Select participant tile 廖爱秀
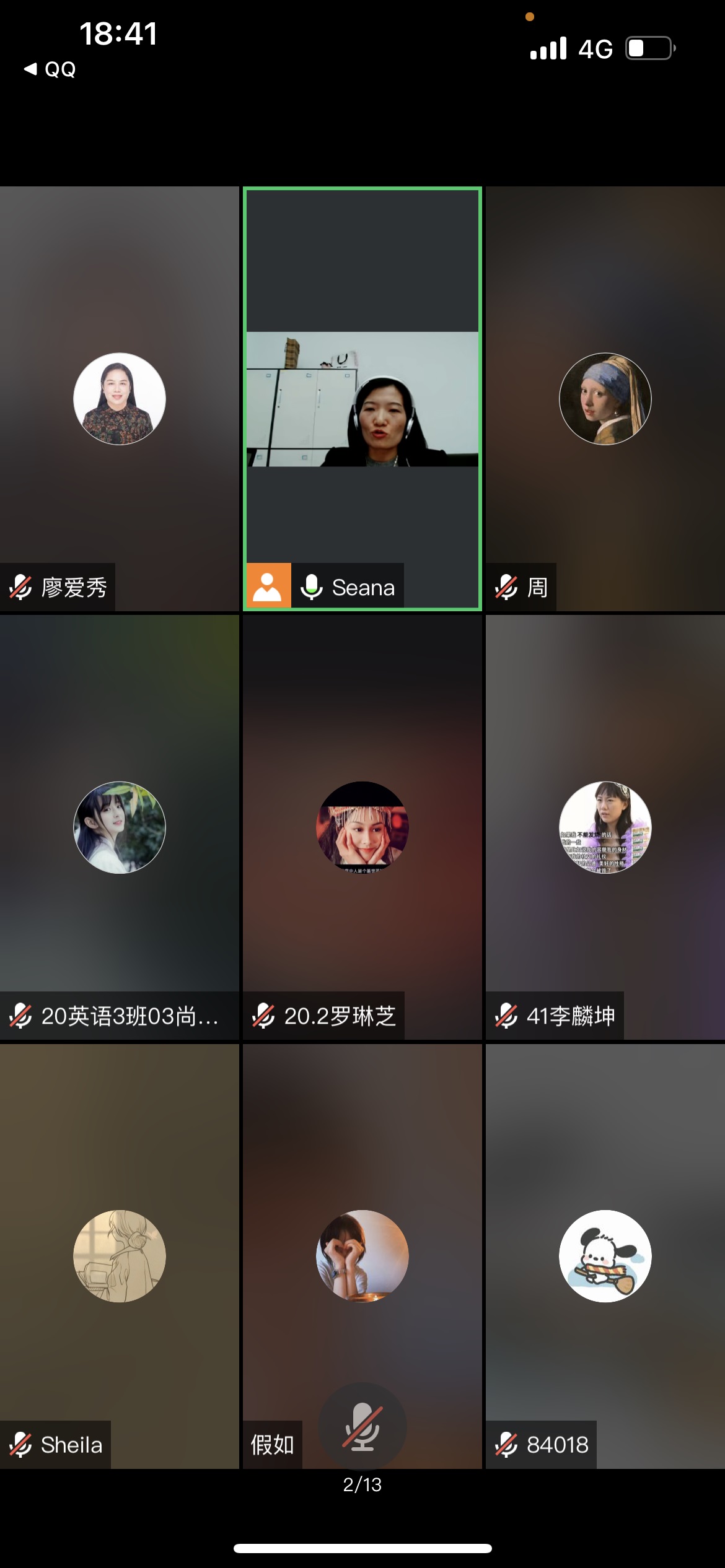This screenshot has width=725, height=1568. 119,399
